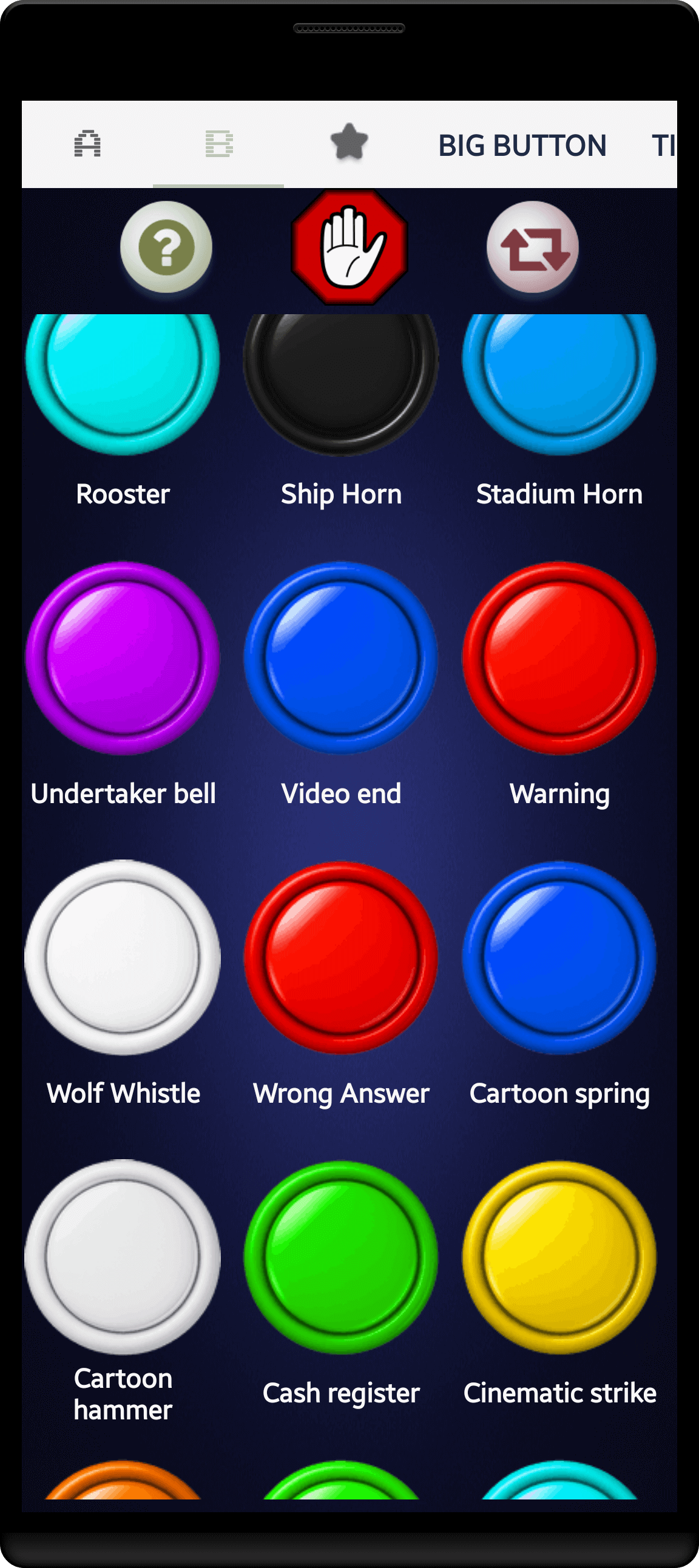
Task: Play the Cartoon hammer sound
Action: (x=123, y=1256)
